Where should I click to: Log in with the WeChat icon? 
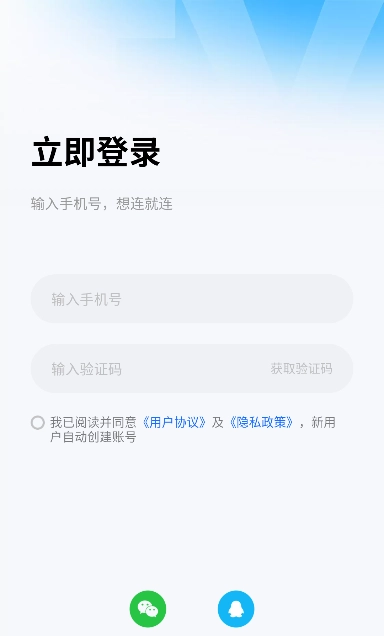(148, 608)
